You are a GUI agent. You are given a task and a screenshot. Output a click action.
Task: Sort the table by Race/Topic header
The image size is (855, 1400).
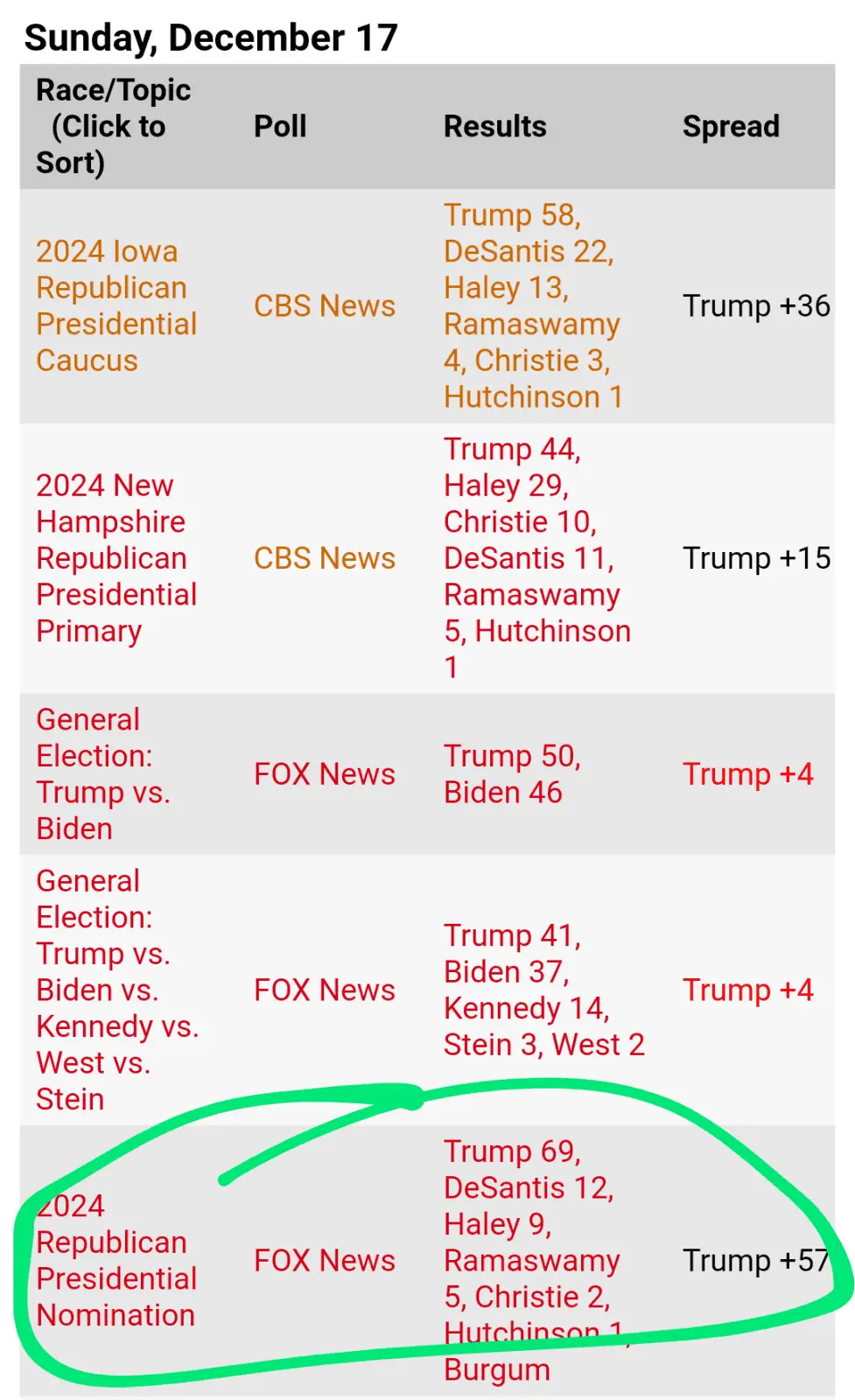(113, 126)
